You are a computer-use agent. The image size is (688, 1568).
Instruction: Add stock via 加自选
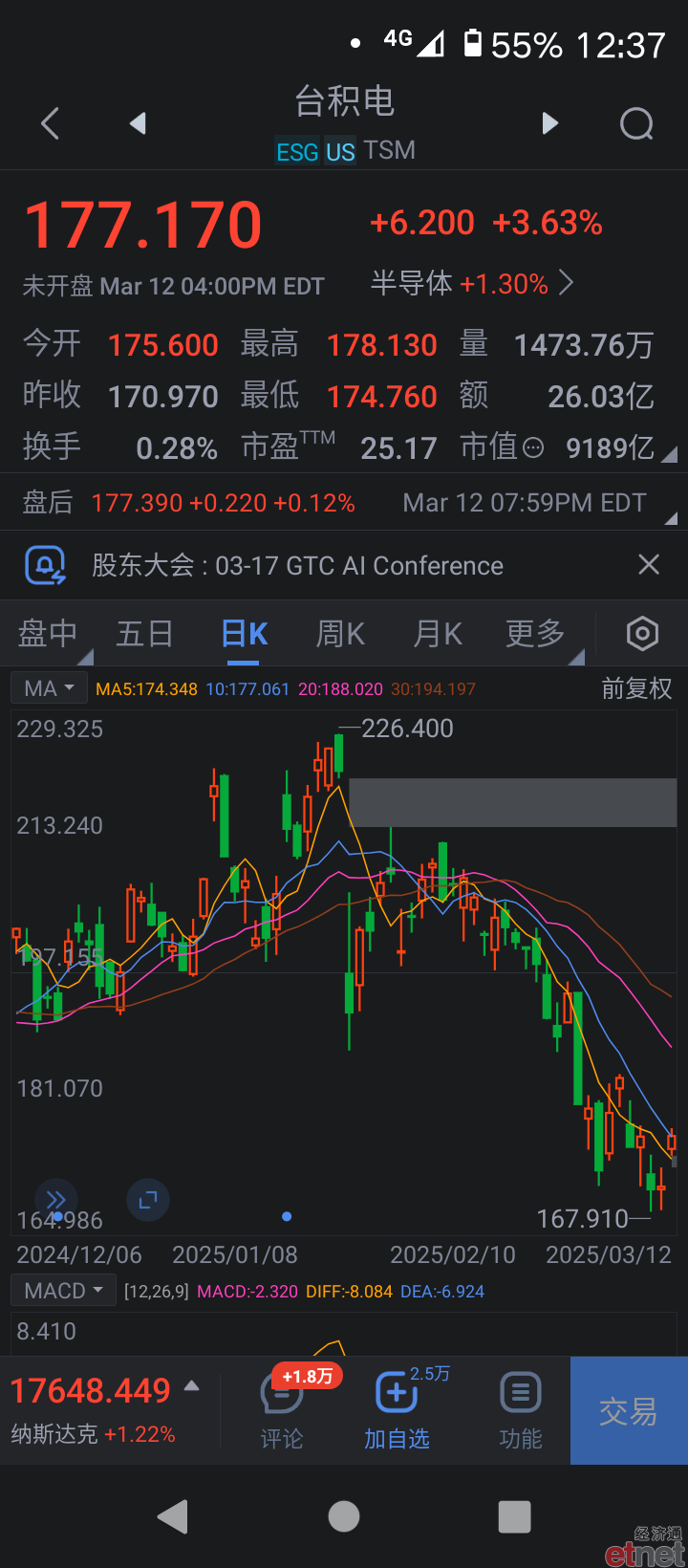tap(397, 1411)
